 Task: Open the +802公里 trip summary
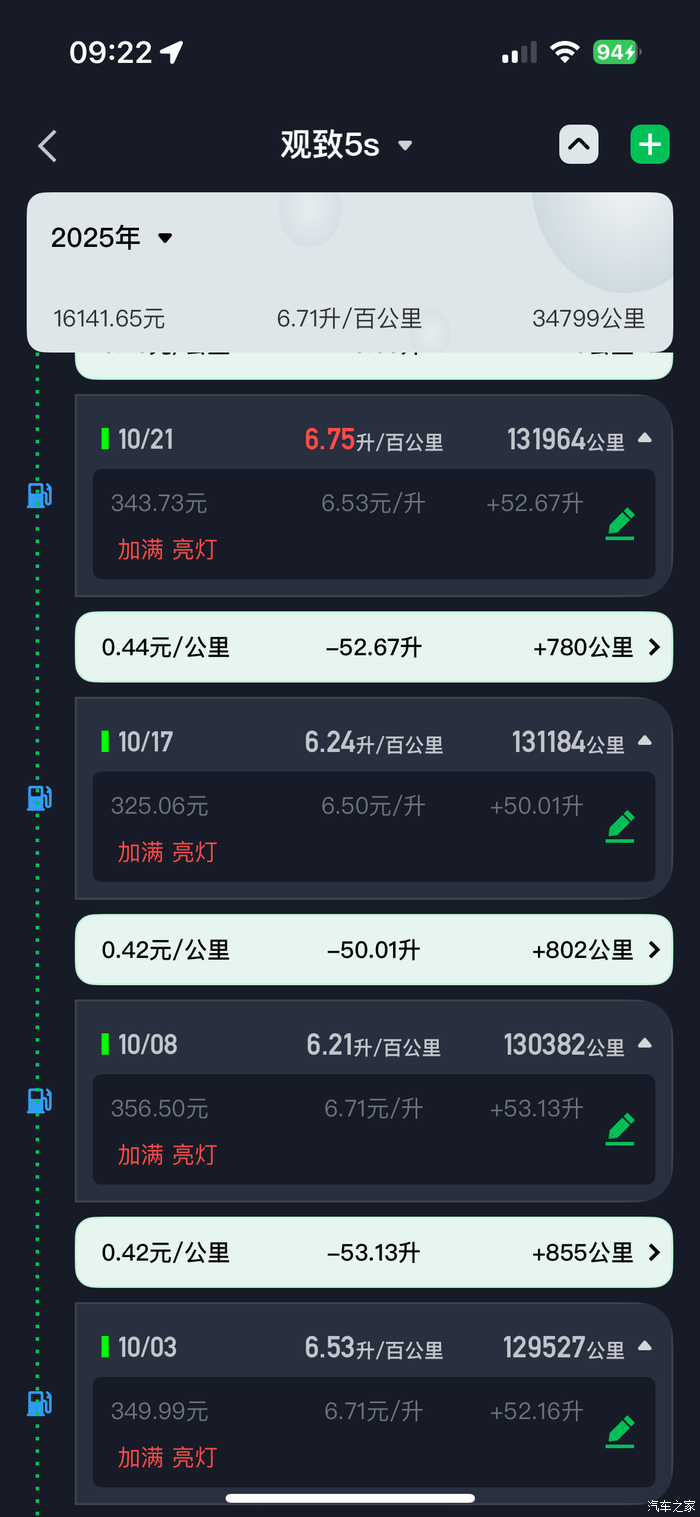(374, 950)
